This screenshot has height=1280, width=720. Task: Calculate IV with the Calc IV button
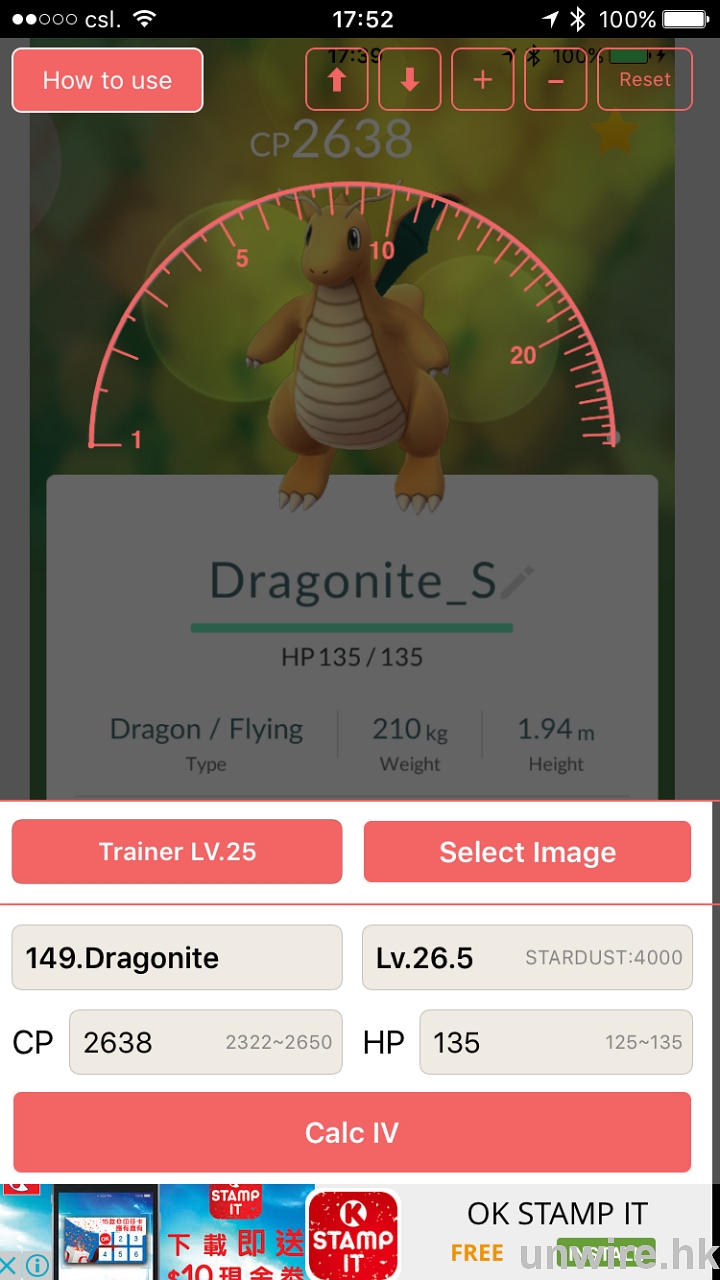coord(352,1132)
